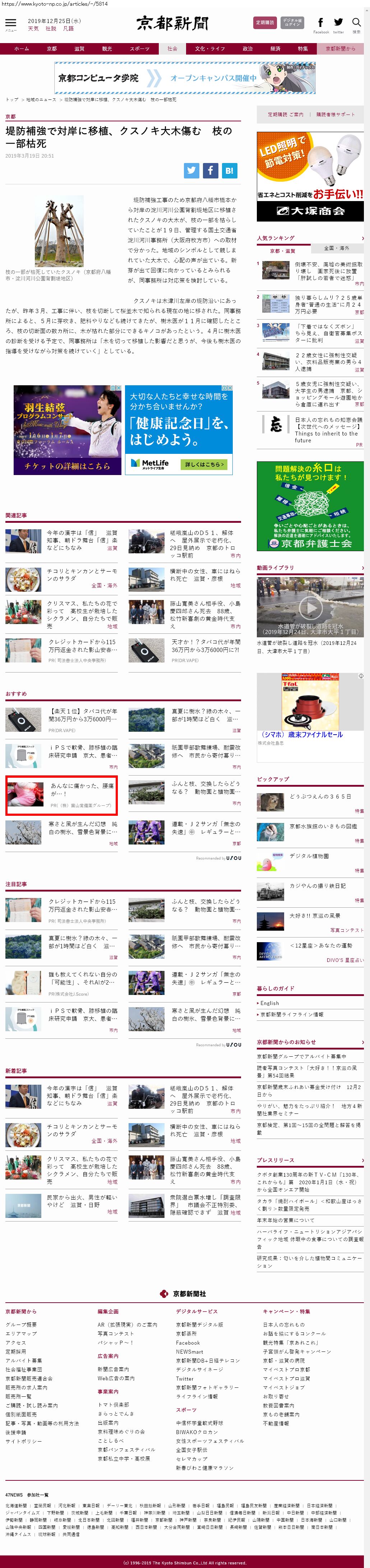
Task: Bookmark the article with Hatena B!
Action: 229,171
